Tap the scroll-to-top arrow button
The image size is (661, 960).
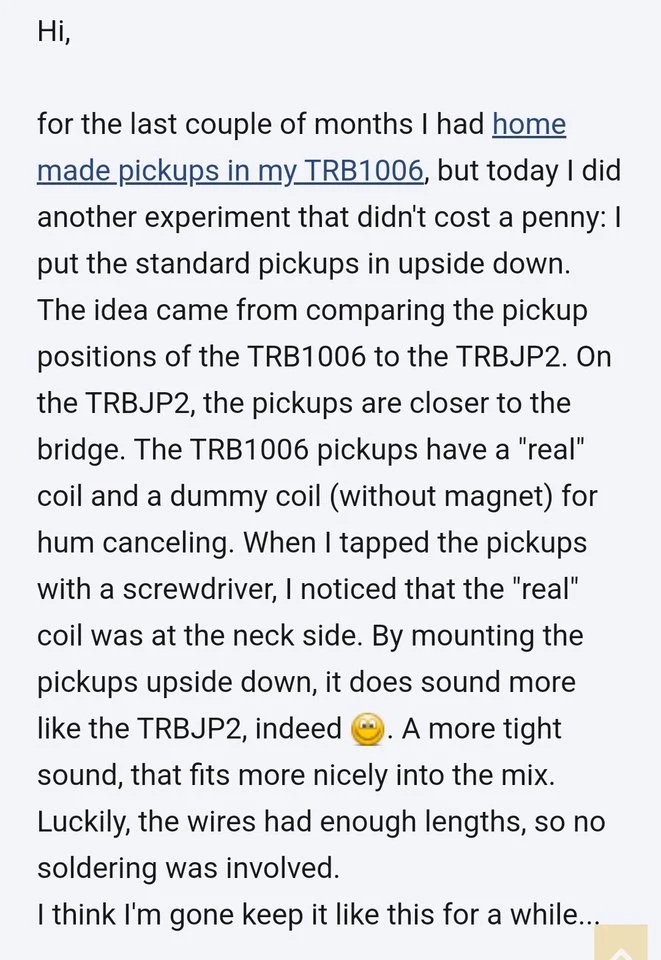pyautogui.click(x=627, y=942)
